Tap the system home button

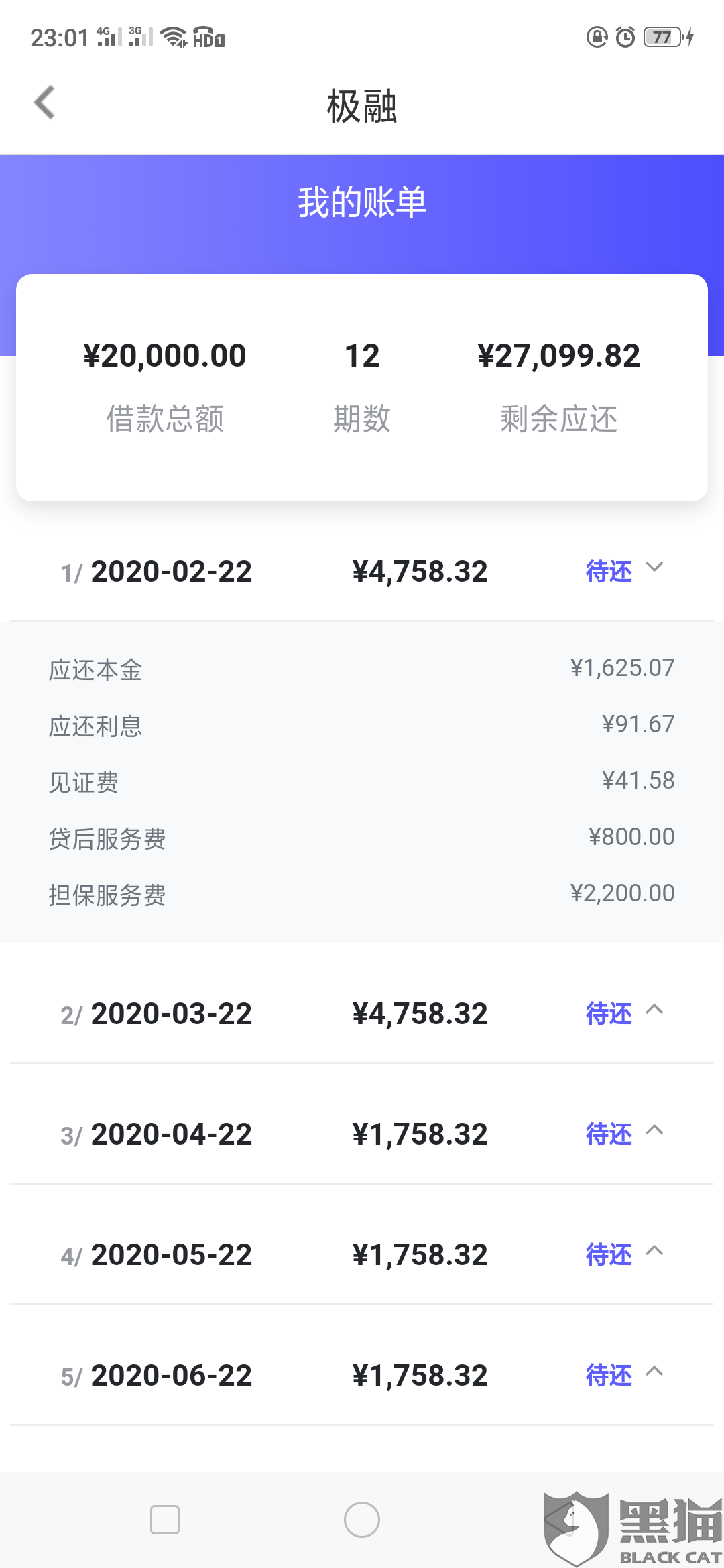tap(362, 1520)
